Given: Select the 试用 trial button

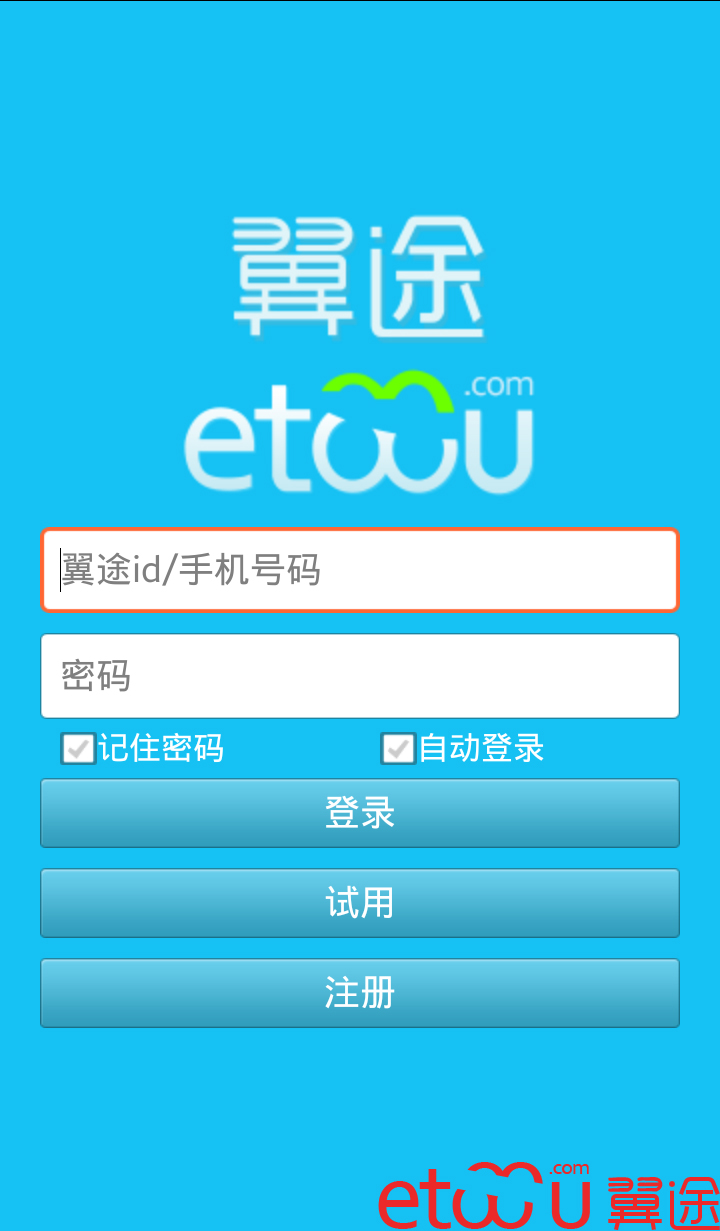Looking at the screenshot, I should point(360,903).
